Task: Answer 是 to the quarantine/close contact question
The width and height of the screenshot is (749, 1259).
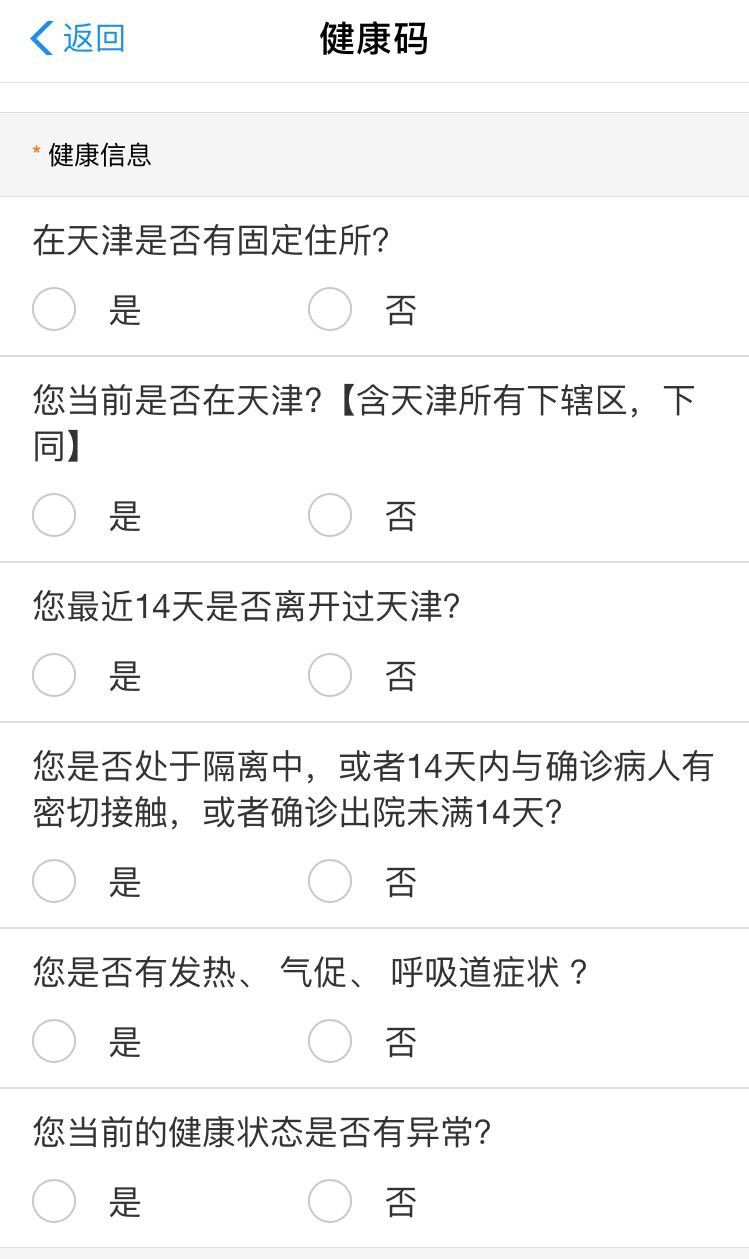Action: point(54,881)
